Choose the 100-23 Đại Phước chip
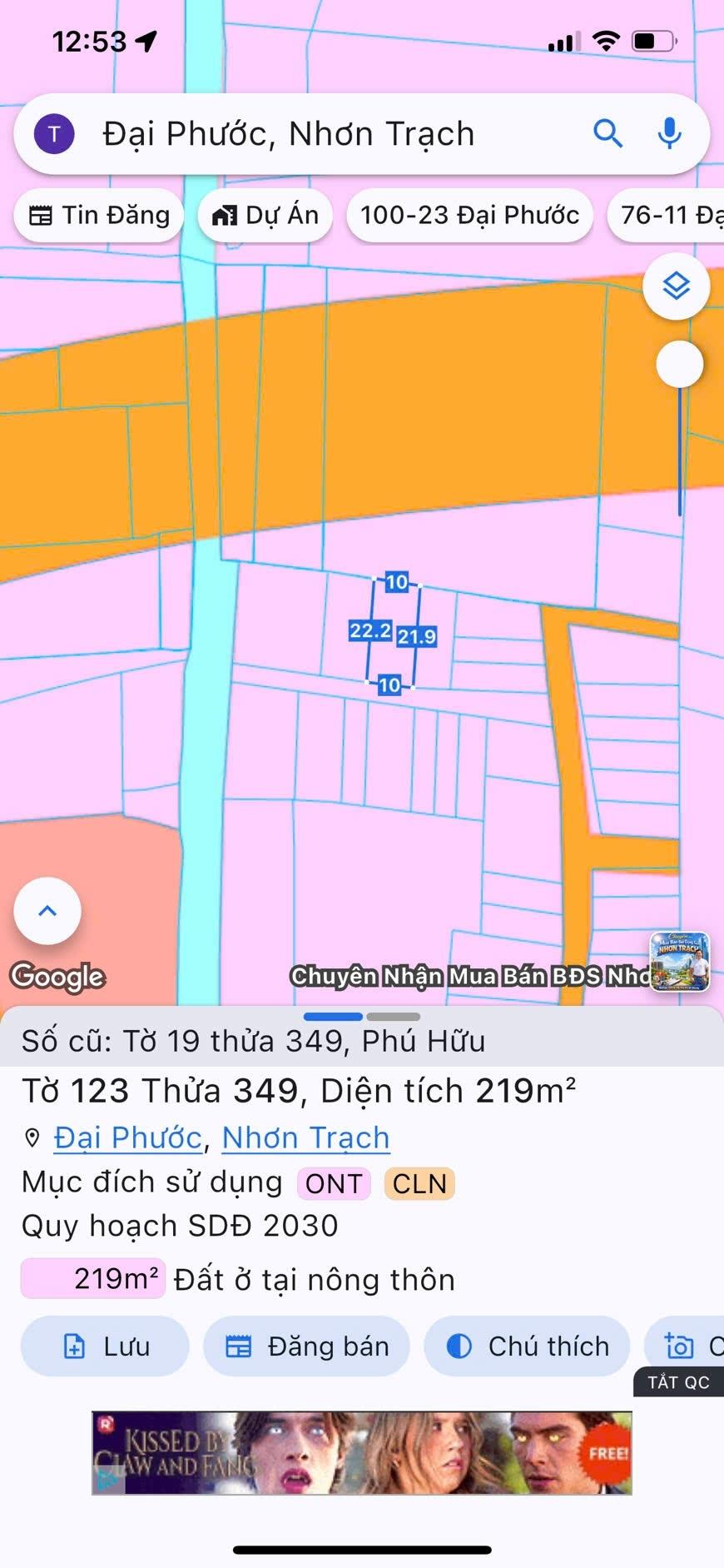The width and height of the screenshot is (724, 1568). (x=469, y=216)
